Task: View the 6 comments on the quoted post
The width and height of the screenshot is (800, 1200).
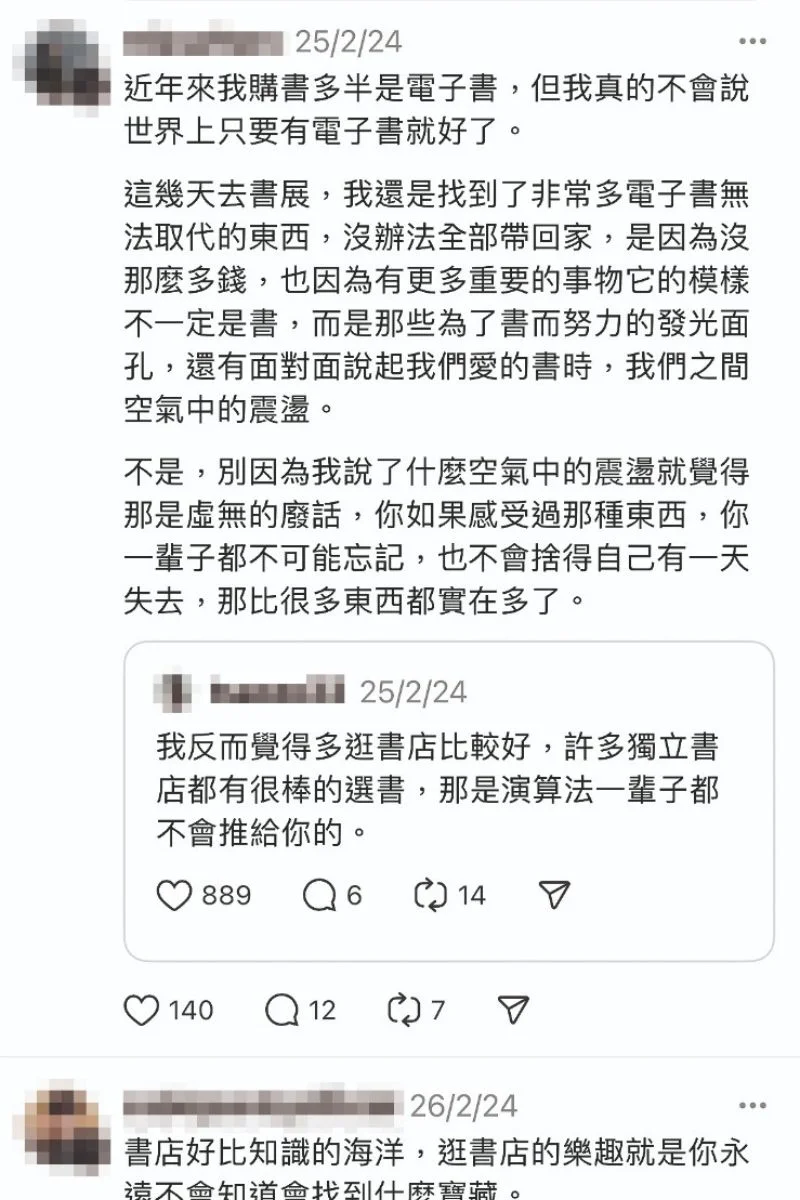Action: coord(321,894)
